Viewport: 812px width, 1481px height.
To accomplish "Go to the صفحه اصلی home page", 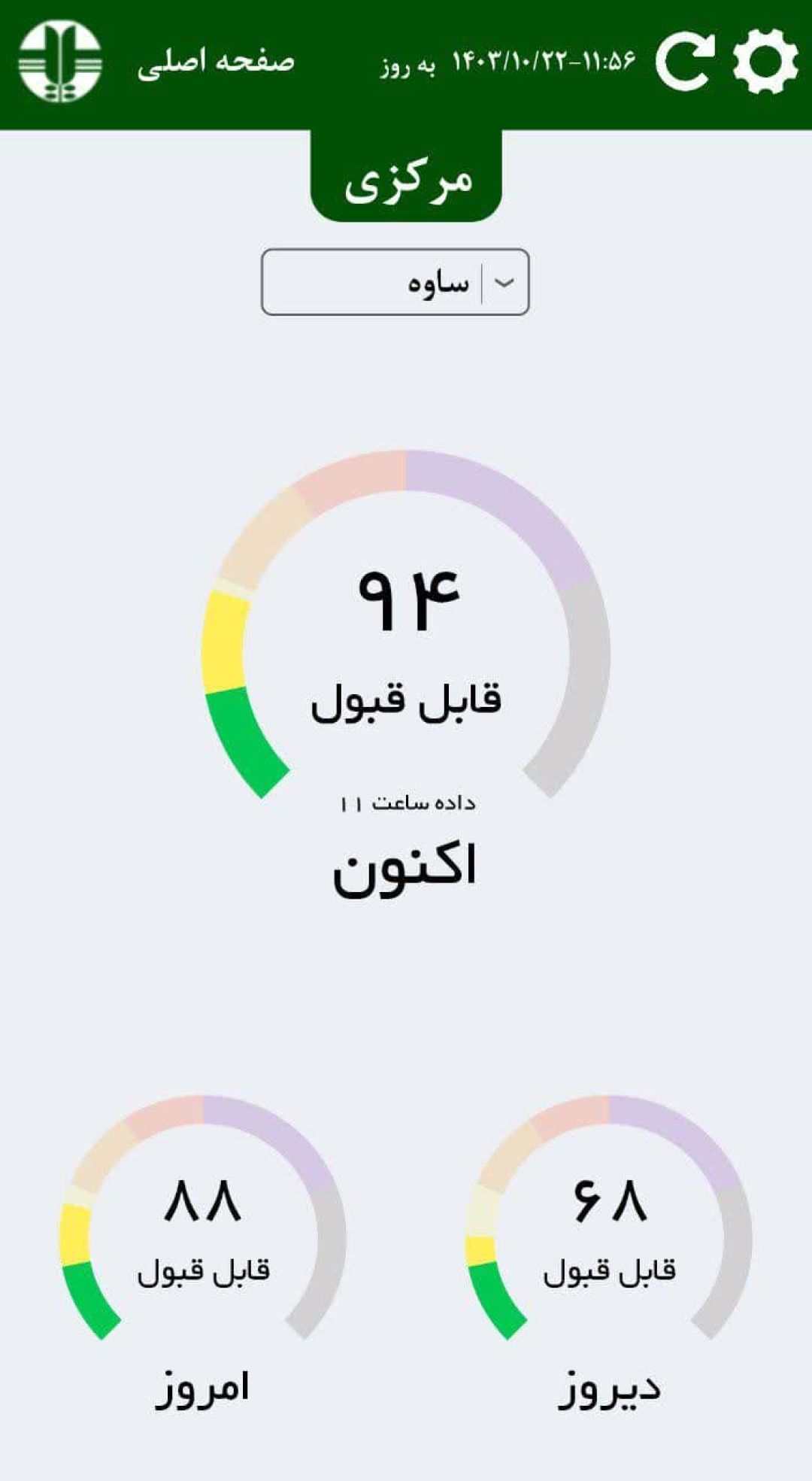I will (x=216, y=62).
